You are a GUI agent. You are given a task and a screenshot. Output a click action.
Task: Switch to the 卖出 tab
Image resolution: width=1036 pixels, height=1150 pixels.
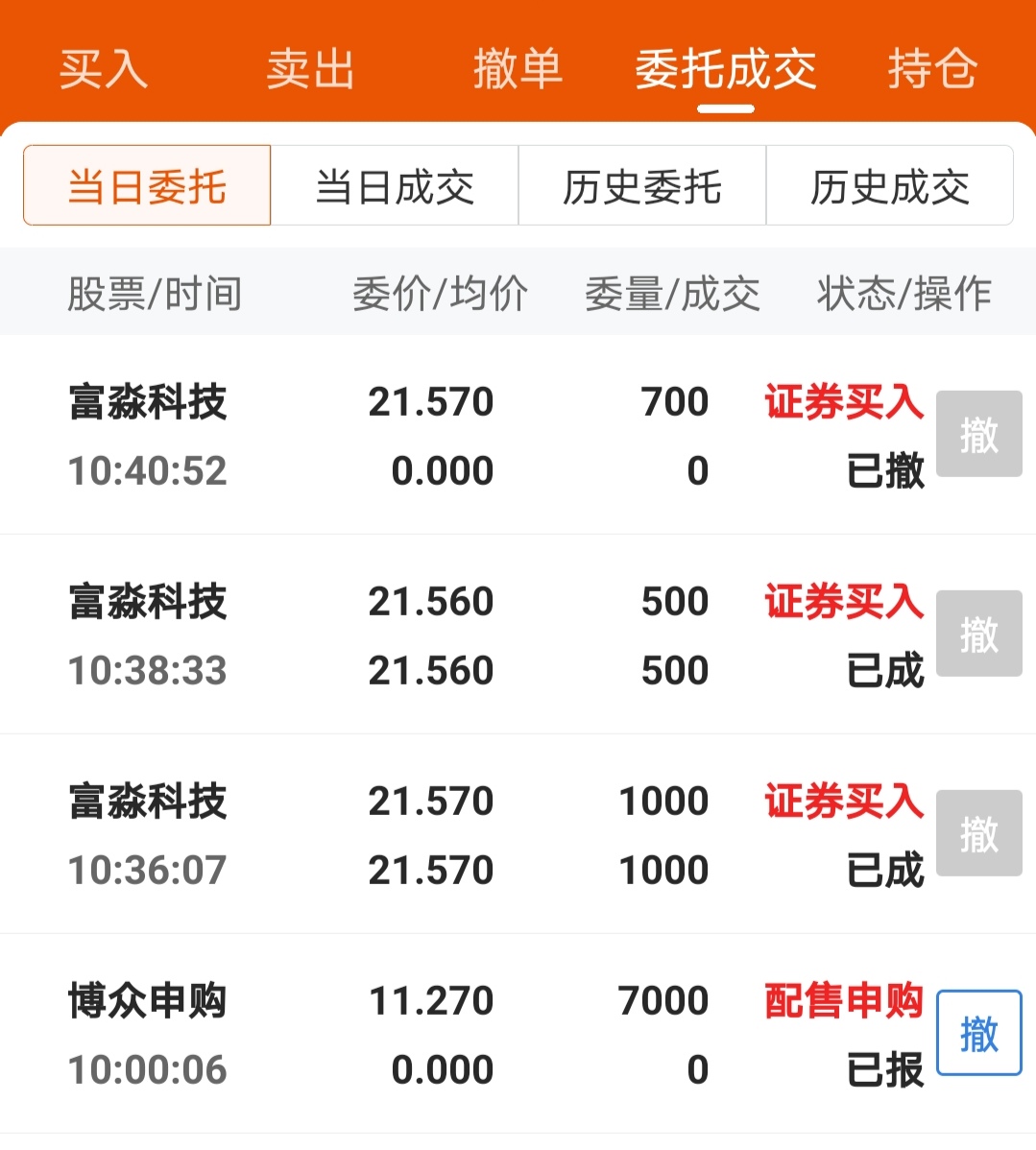308,67
